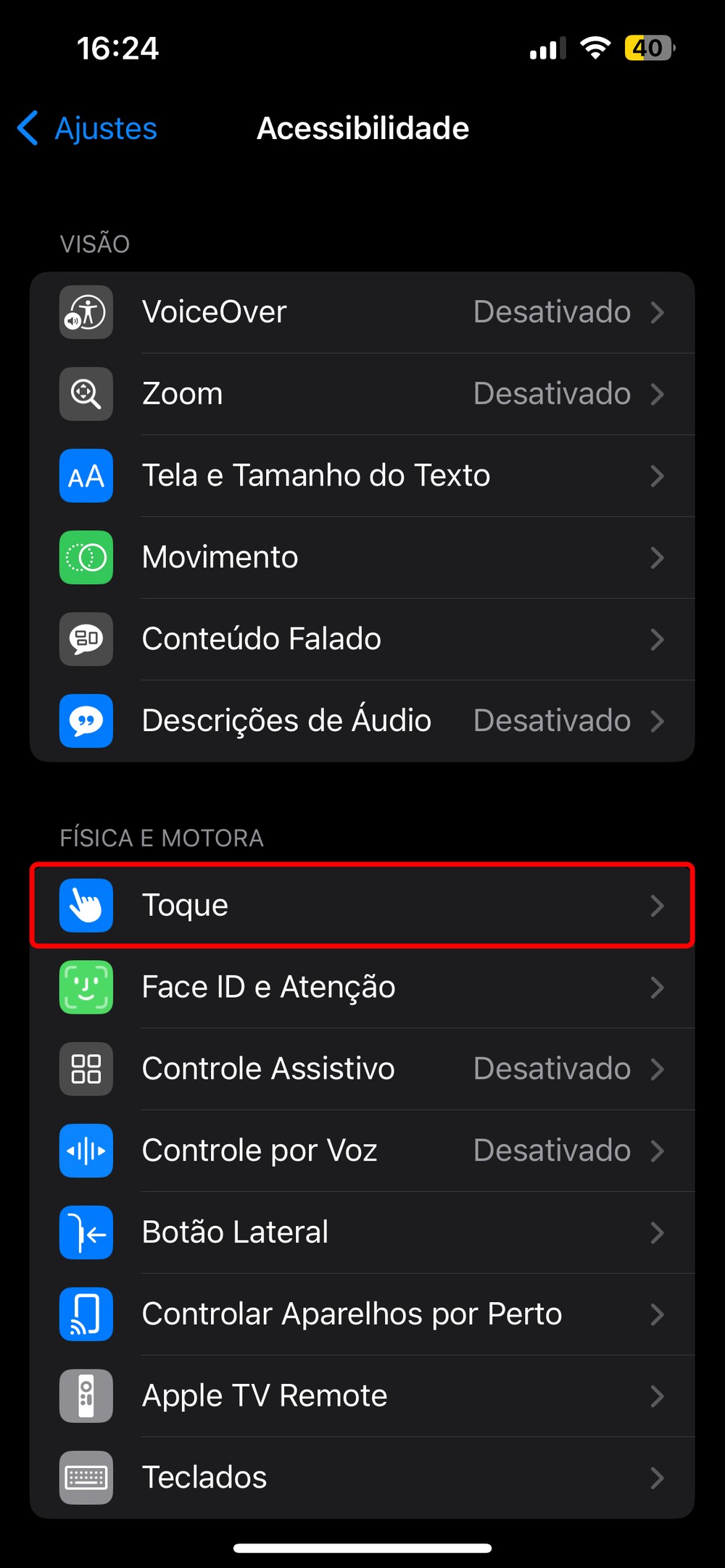This screenshot has width=725, height=1568.
Task: Tap Descrições de Áudio
Action: [x=362, y=721]
